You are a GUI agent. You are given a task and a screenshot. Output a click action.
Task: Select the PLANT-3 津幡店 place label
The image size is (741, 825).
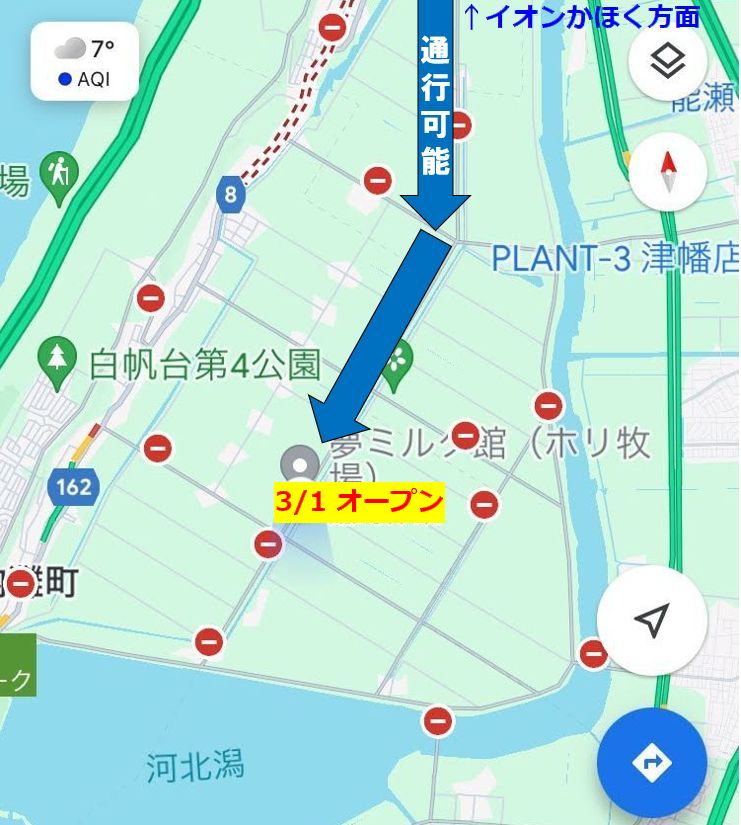614,259
